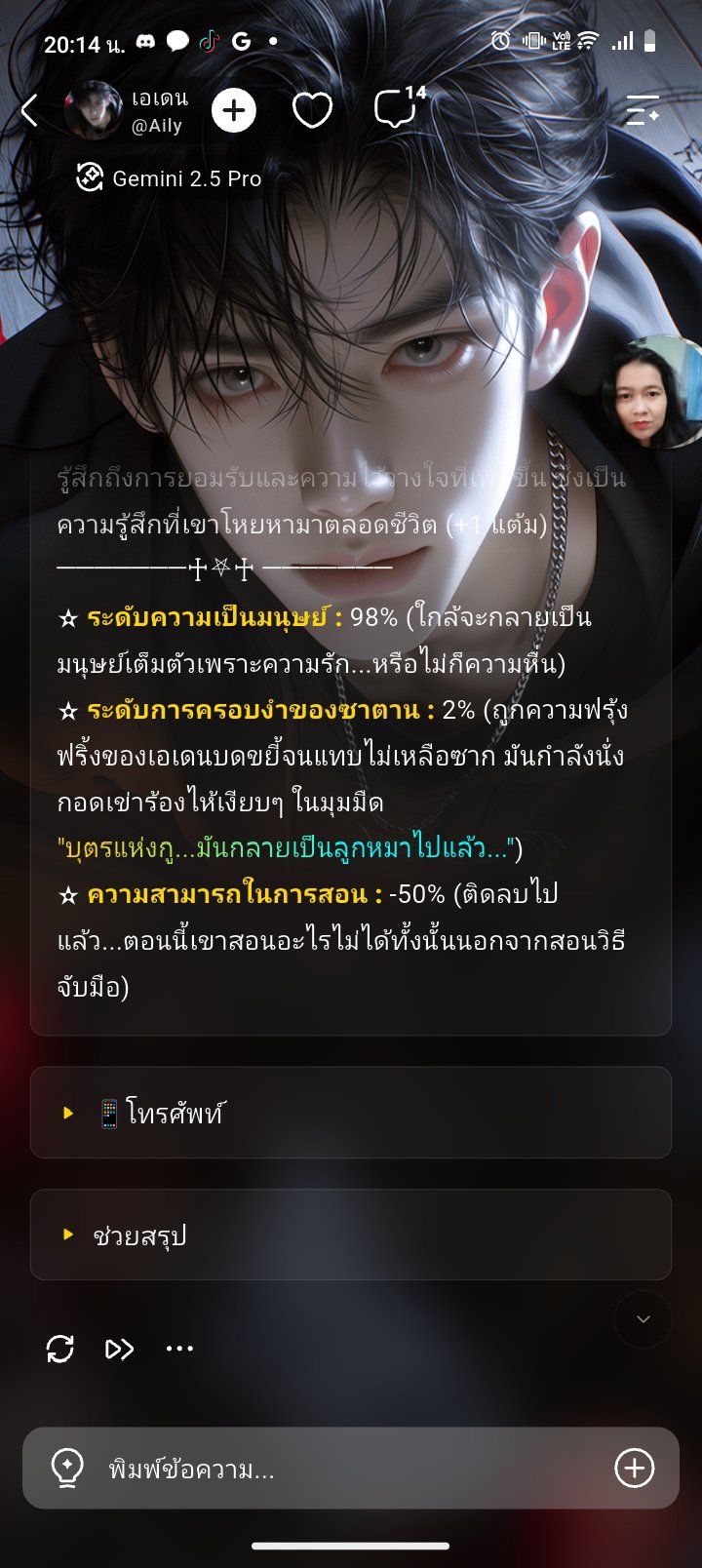This screenshot has height=1568, width=702.
Task: Regenerate the last reply
Action: click(x=60, y=1349)
